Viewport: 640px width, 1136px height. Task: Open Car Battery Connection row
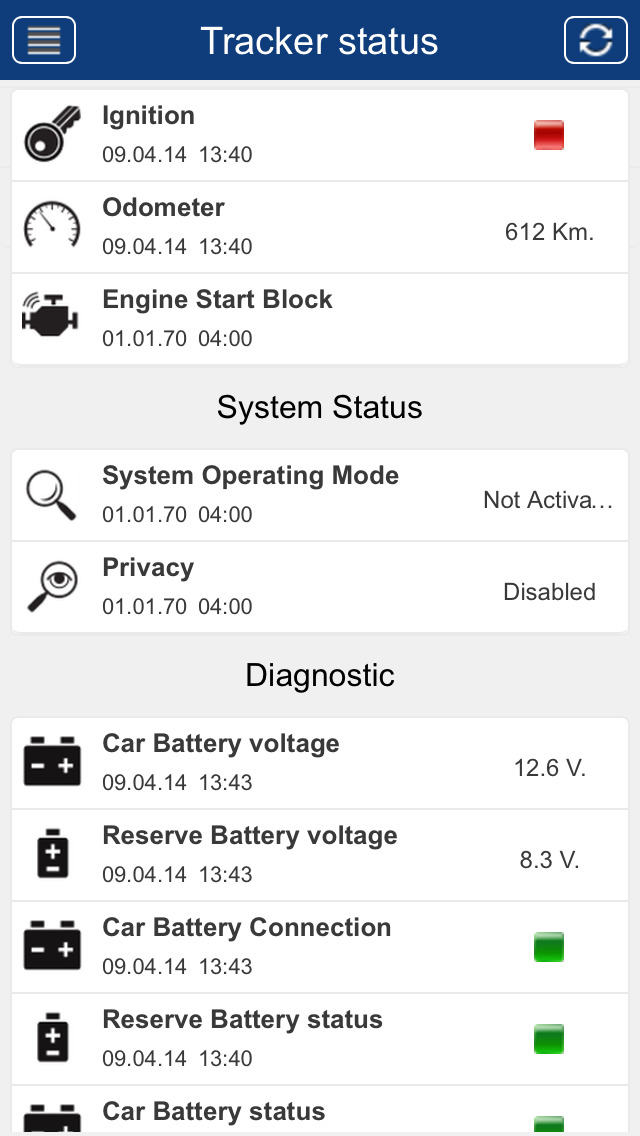[320, 948]
